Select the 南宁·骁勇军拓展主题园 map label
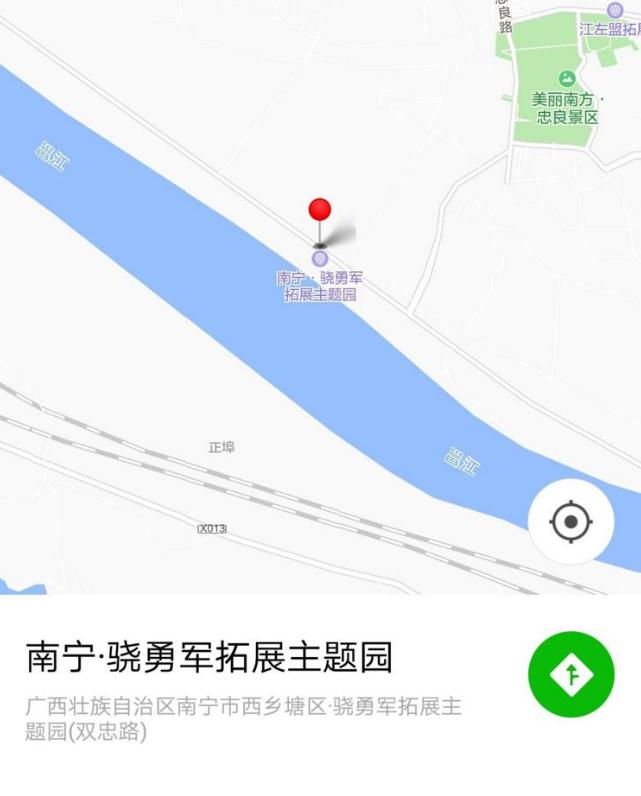The width and height of the screenshot is (641, 796). pyautogui.click(x=320, y=286)
